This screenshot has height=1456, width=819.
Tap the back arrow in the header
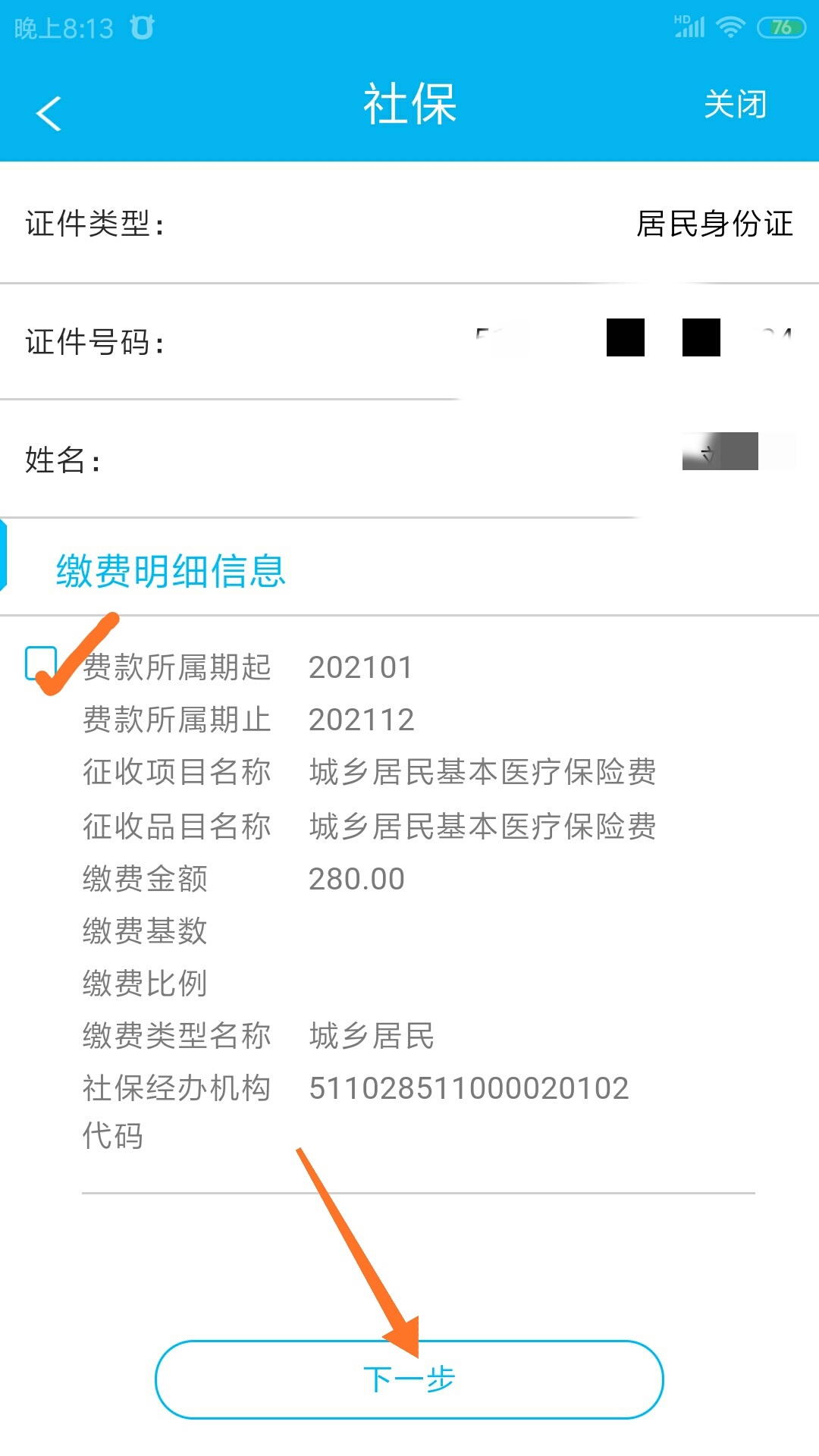click(x=48, y=112)
